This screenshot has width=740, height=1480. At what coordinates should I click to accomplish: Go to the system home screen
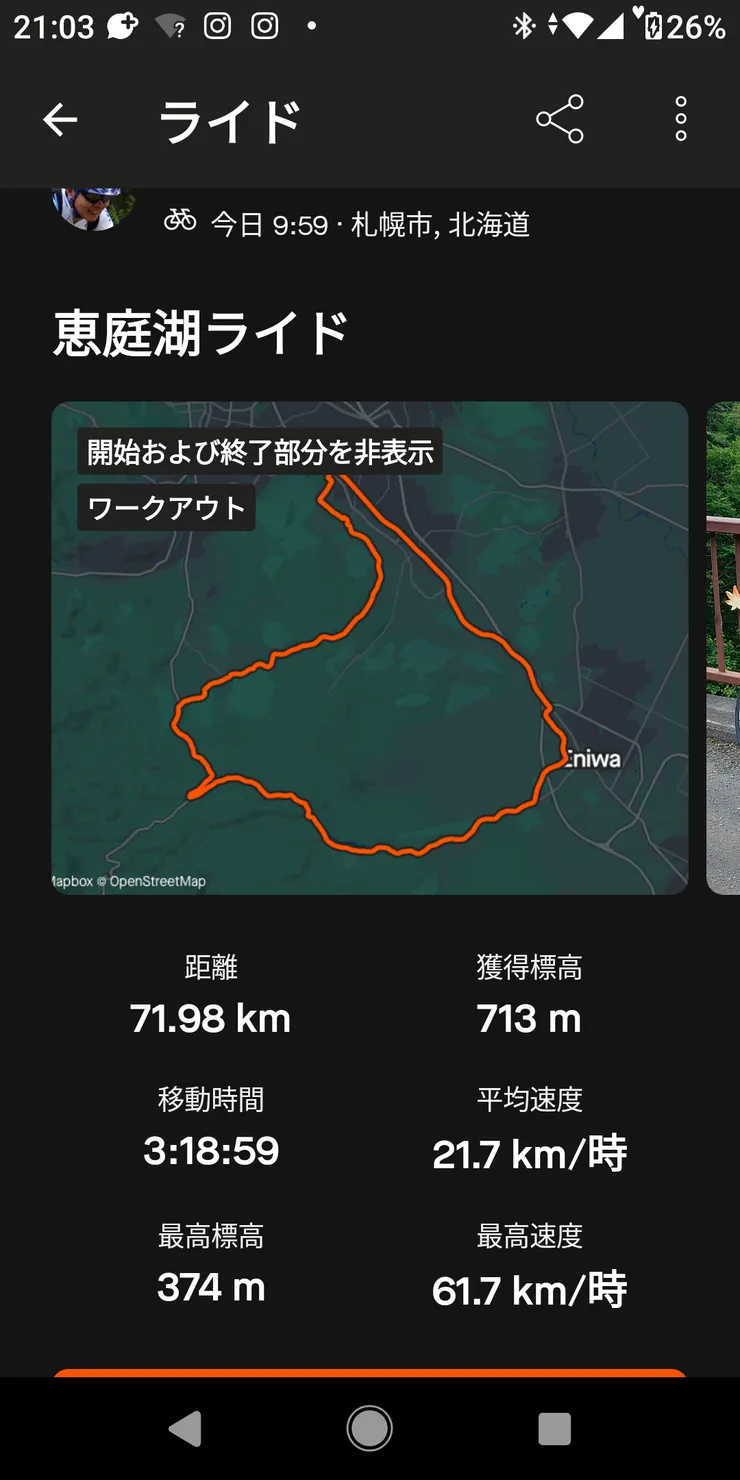[369, 1429]
